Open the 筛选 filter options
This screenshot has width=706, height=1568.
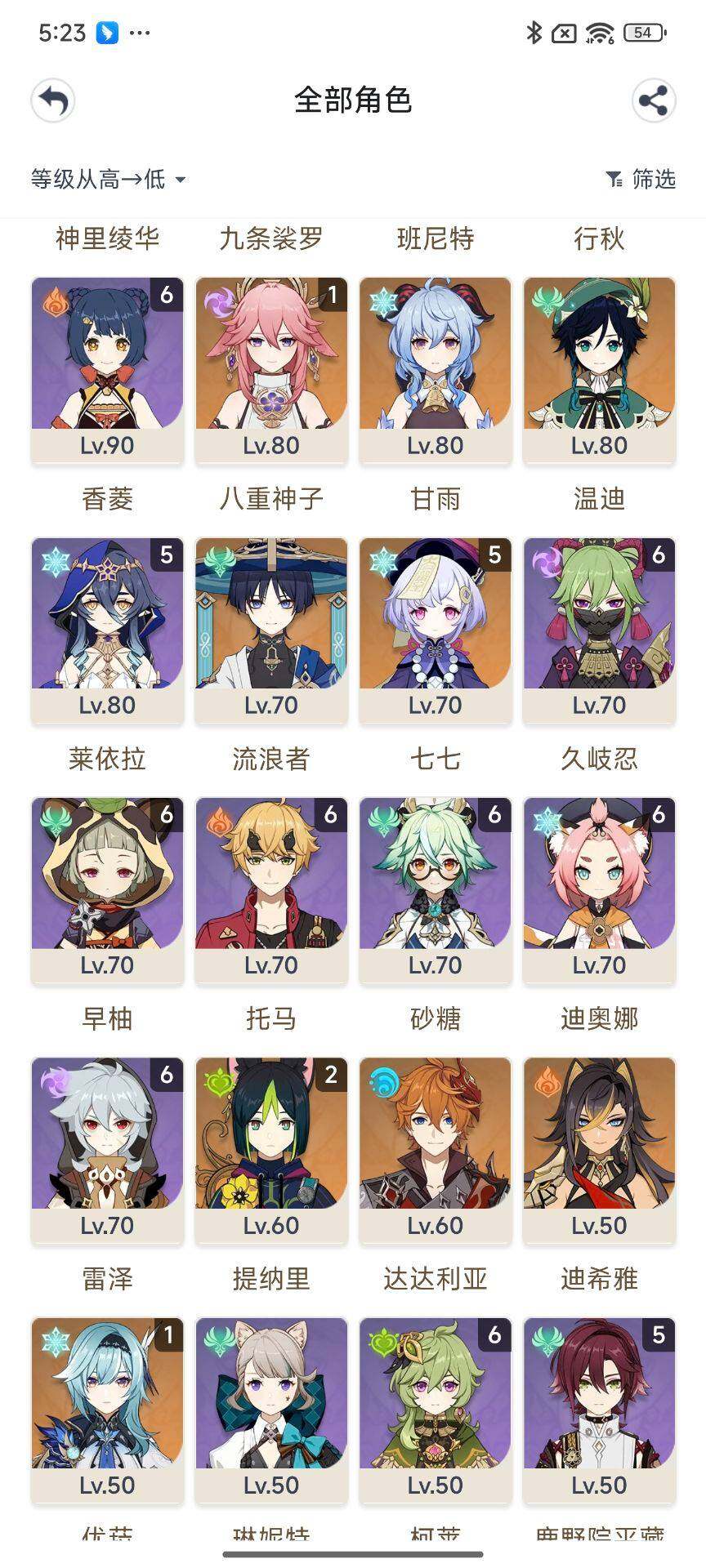641,179
